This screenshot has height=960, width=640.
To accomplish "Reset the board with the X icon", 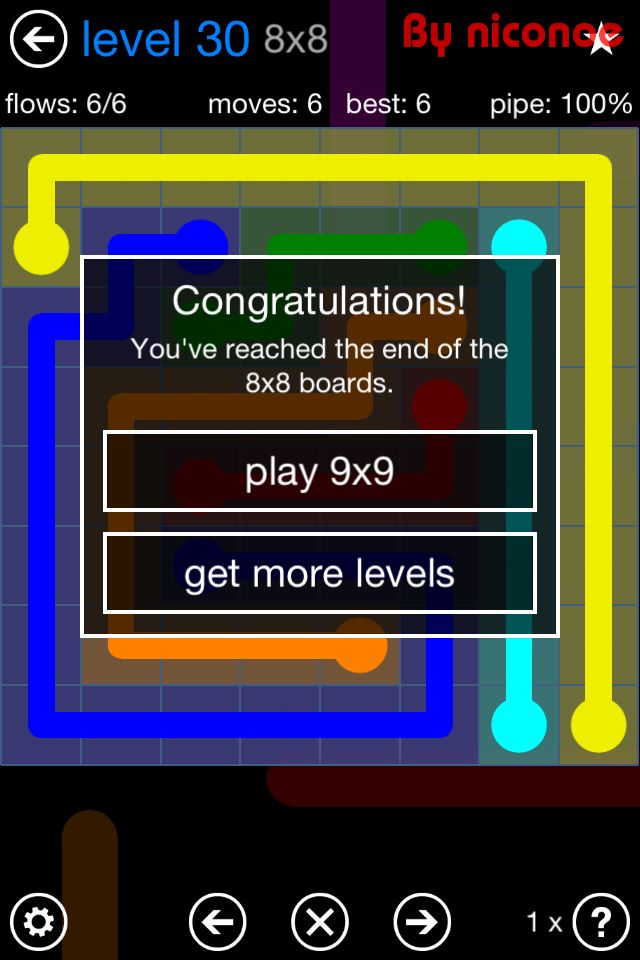I will pos(320,921).
